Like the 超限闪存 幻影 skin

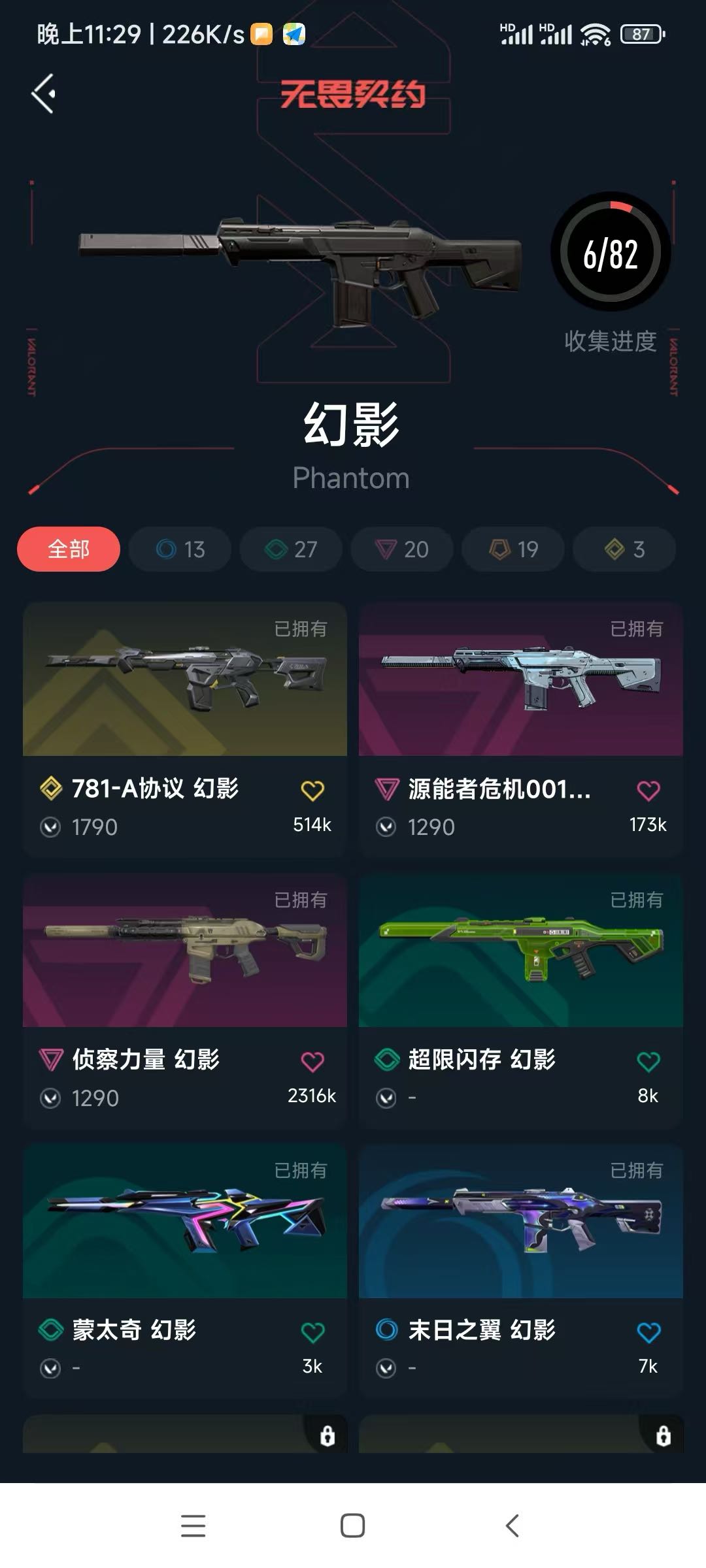pyautogui.click(x=648, y=1062)
